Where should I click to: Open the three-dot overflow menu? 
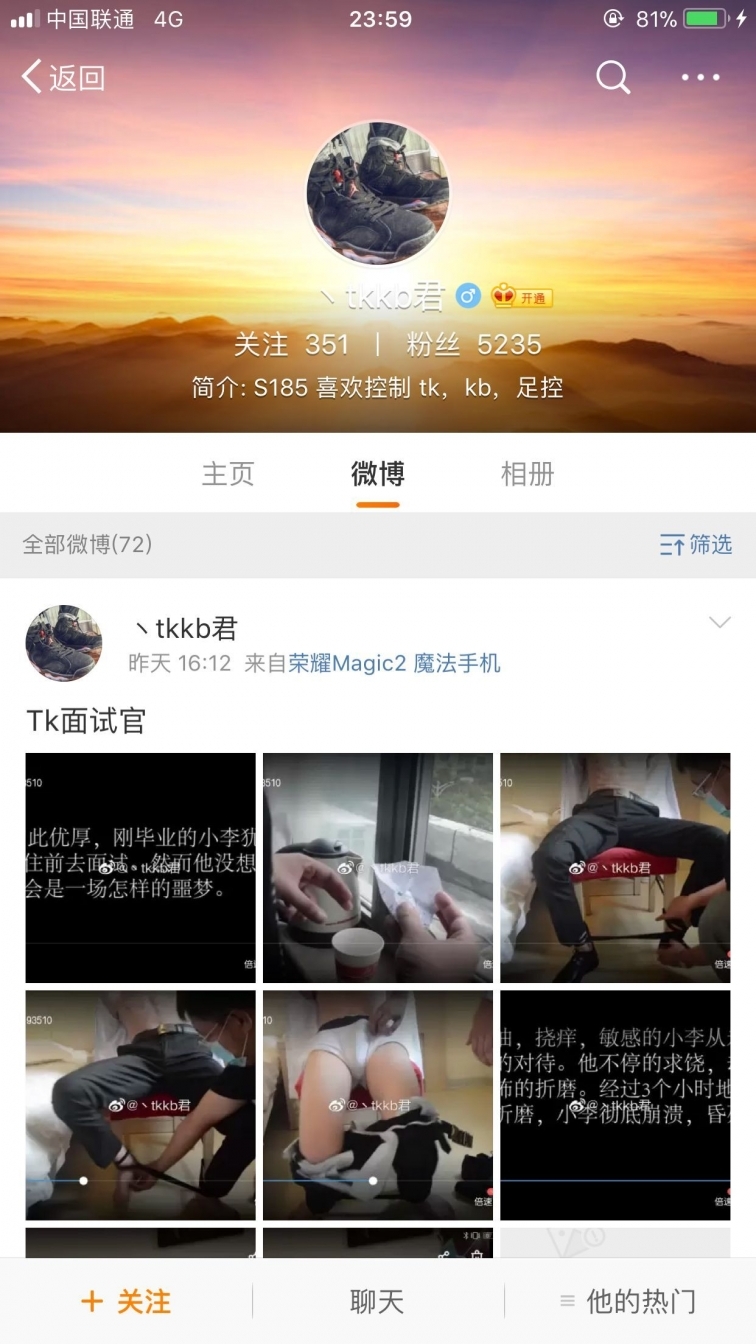coord(700,77)
